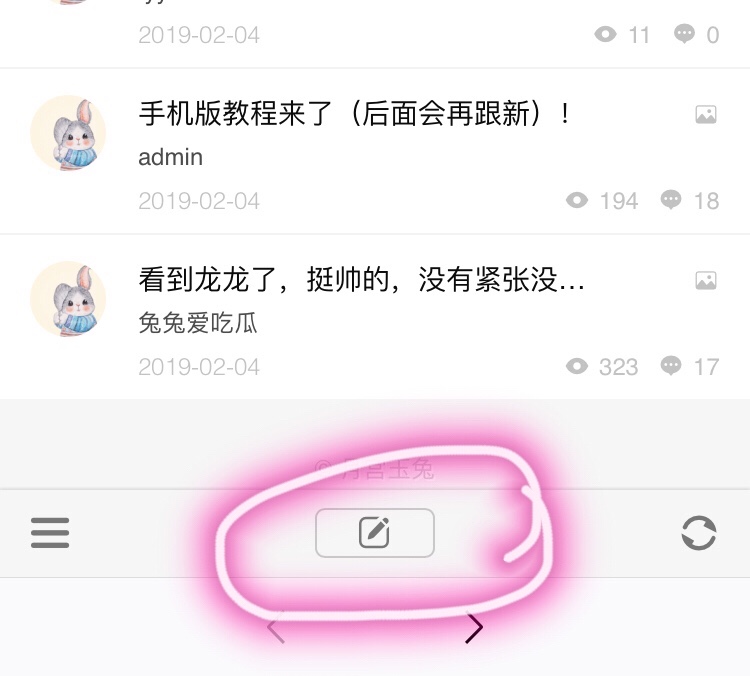Open the hamburger menu

(x=50, y=532)
